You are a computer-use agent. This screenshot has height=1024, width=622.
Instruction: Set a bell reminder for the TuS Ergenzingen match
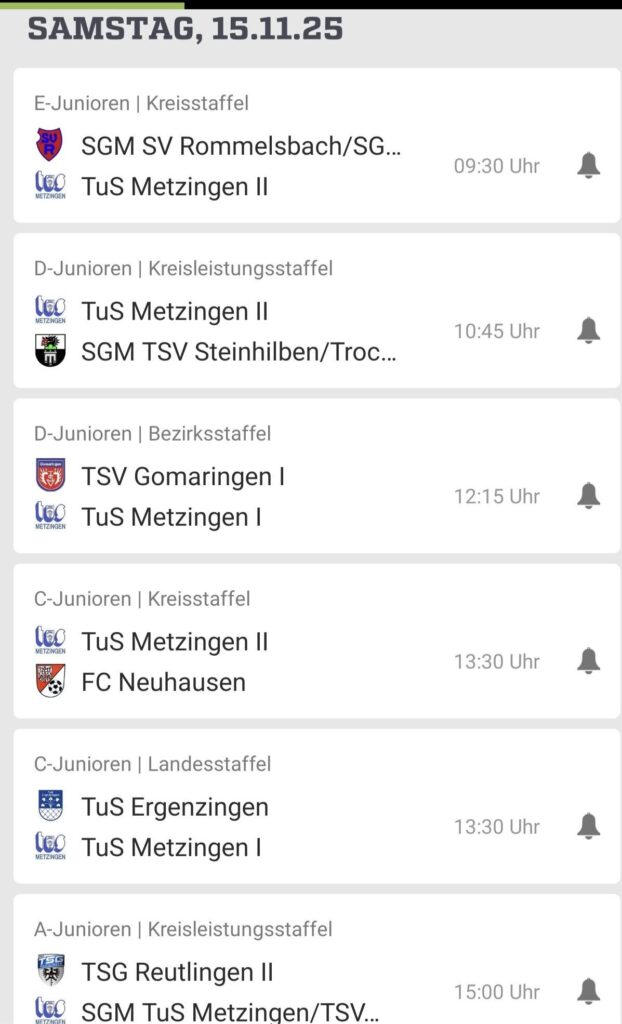[589, 826]
